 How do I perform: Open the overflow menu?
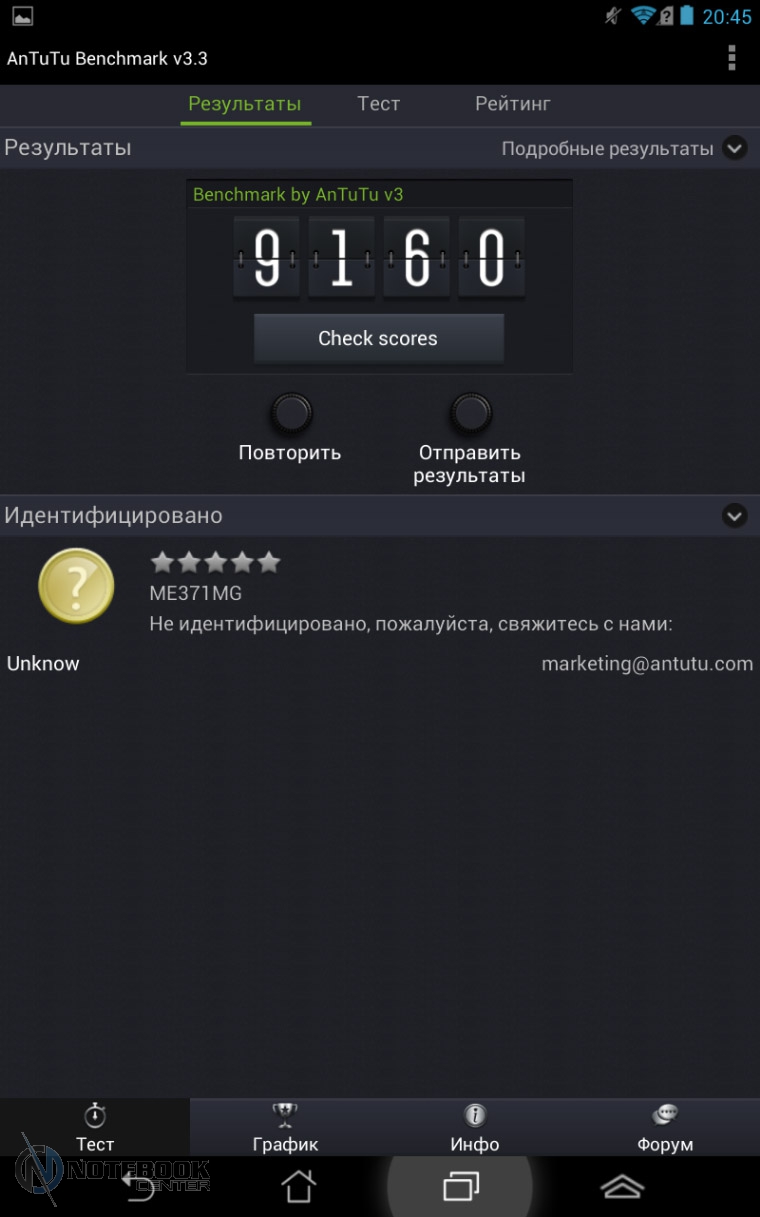click(732, 58)
